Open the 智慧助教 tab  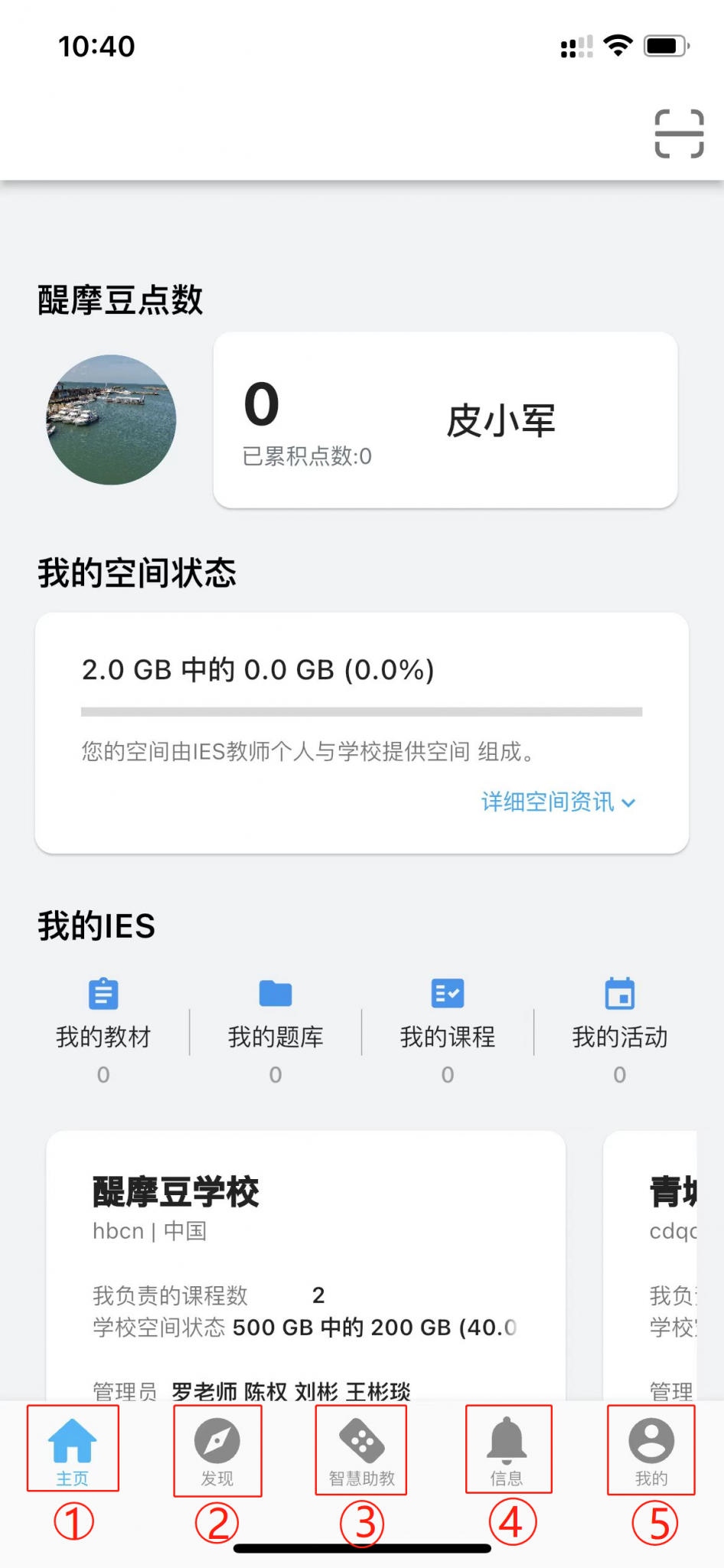(361, 1449)
